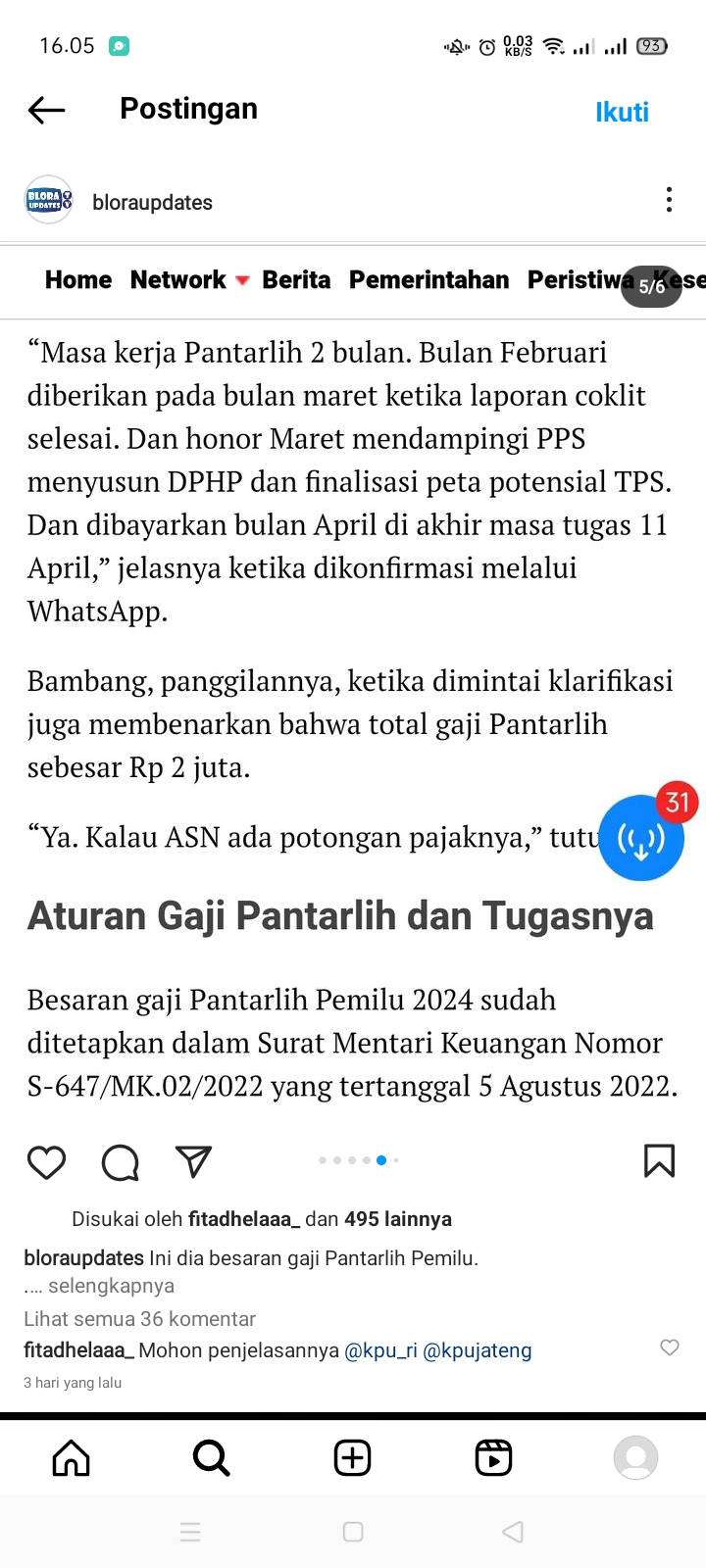The height and width of the screenshot is (1568, 706).
Task: Open the bloraupdates profile
Action: pyautogui.click(x=152, y=202)
